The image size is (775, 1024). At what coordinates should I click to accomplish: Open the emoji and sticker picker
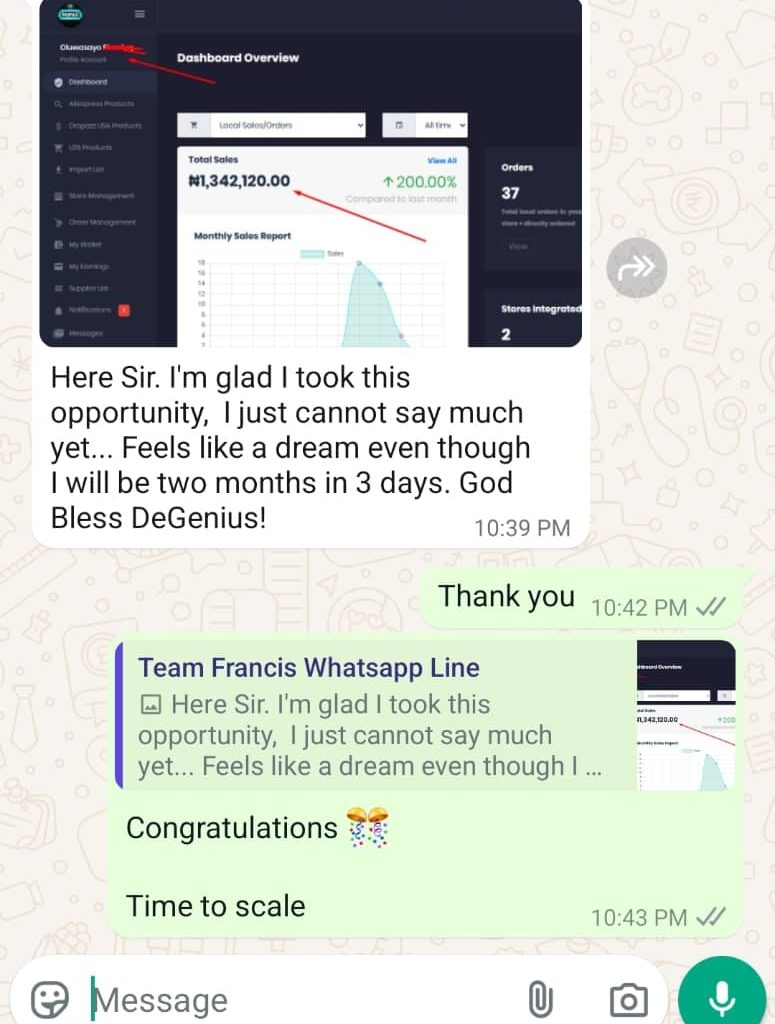click(x=50, y=999)
